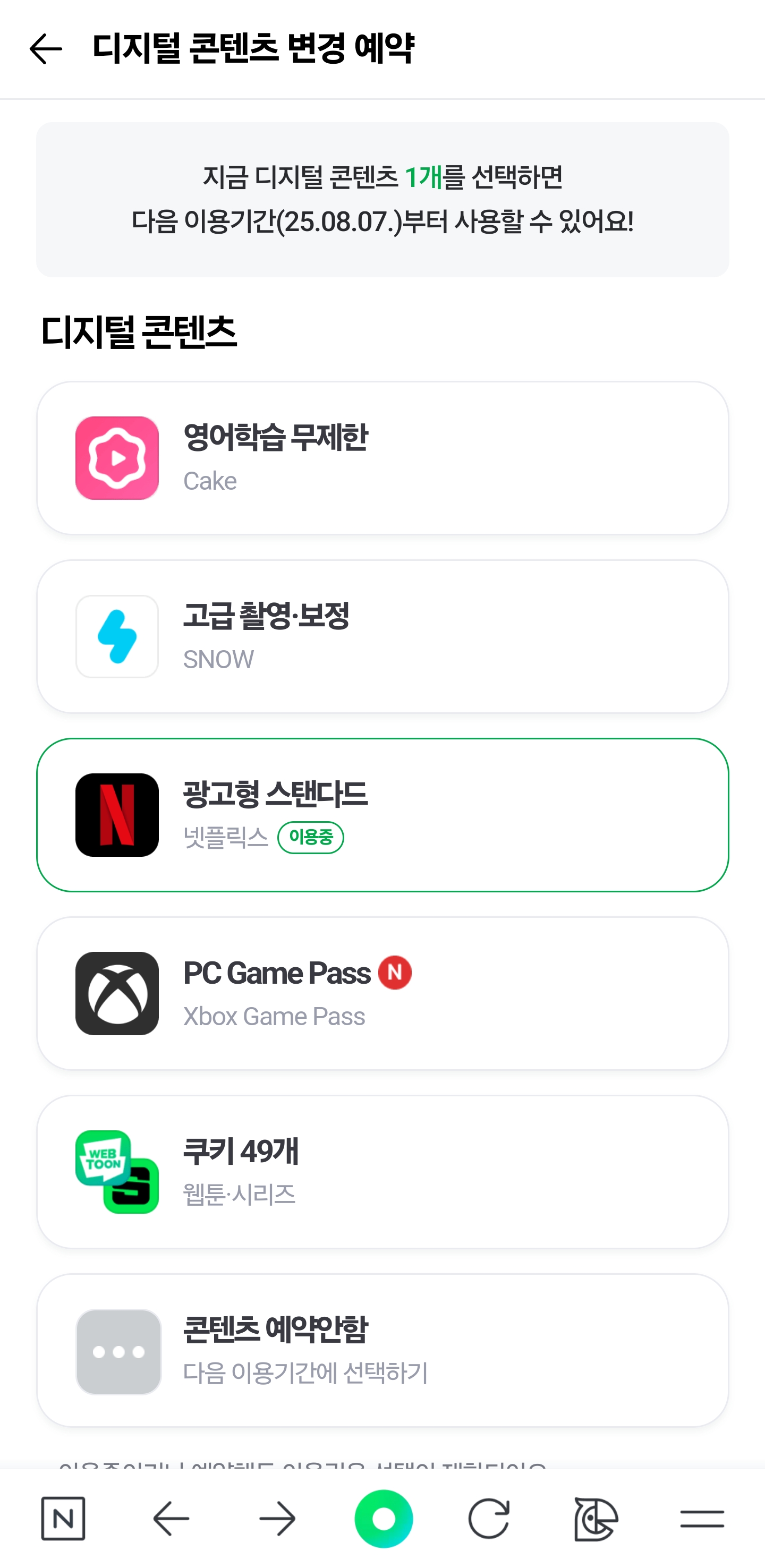This screenshot has height=1568, width=765.
Task: Select the Cake 영어학습 무제한 option
Action: pyautogui.click(x=382, y=458)
